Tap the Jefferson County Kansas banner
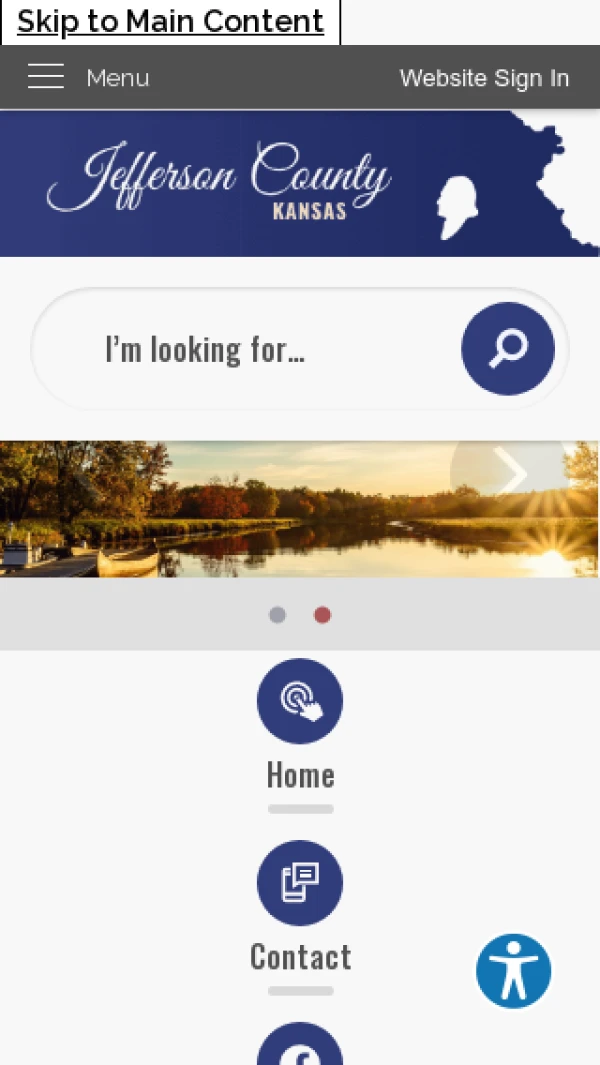This screenshot has width=600, height=1065. coord(300,183)
